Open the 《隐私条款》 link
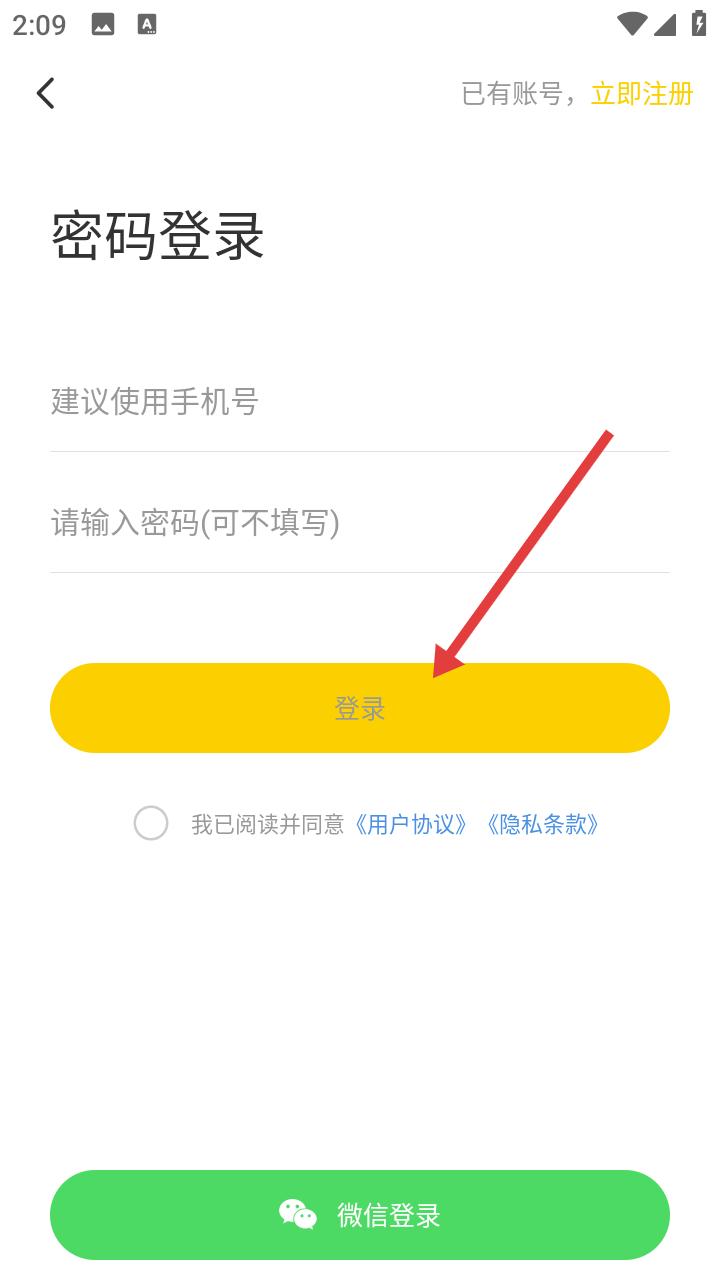Viewport: 720px width, 1280px height. [x=541, y=824]
